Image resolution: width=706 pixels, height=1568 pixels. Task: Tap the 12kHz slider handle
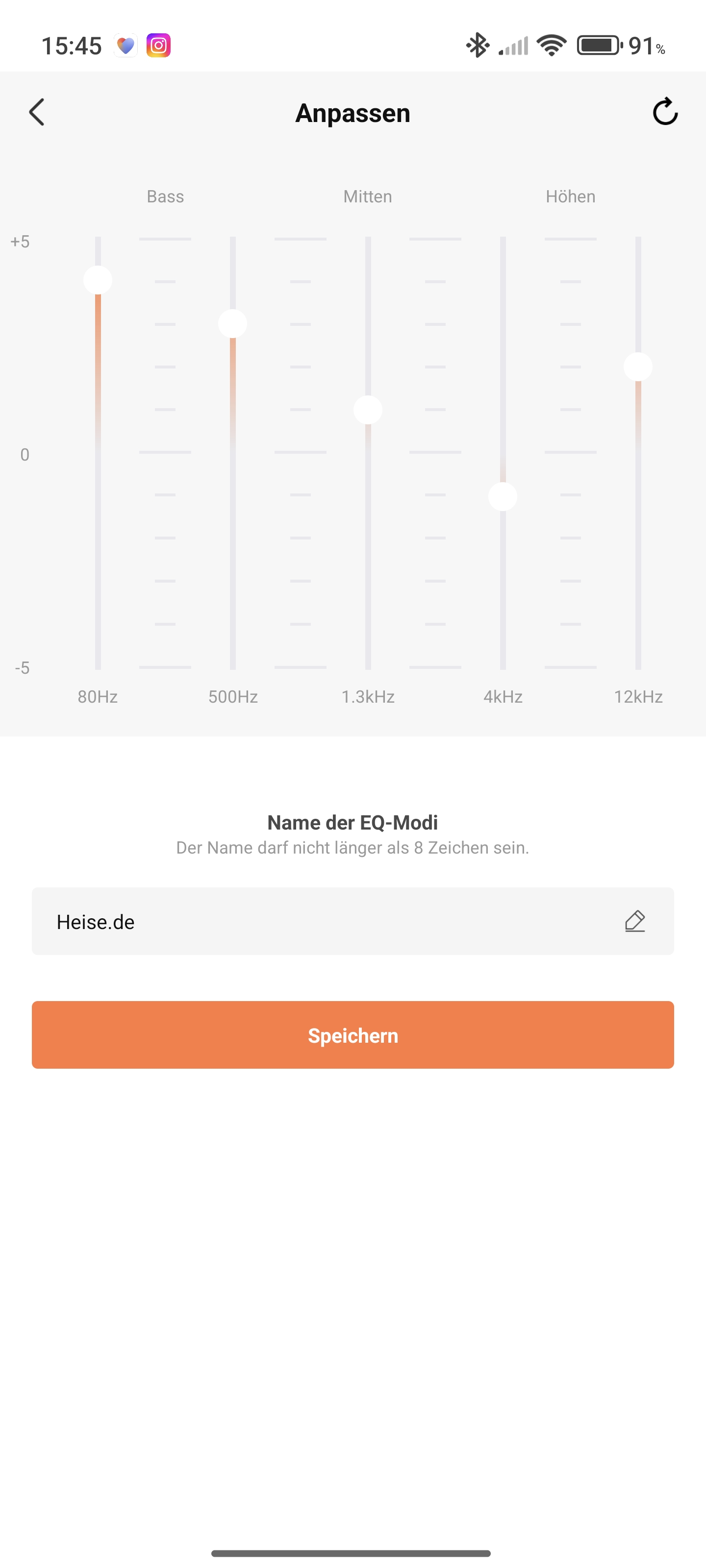pyautogui.click(x=638, y=367)
